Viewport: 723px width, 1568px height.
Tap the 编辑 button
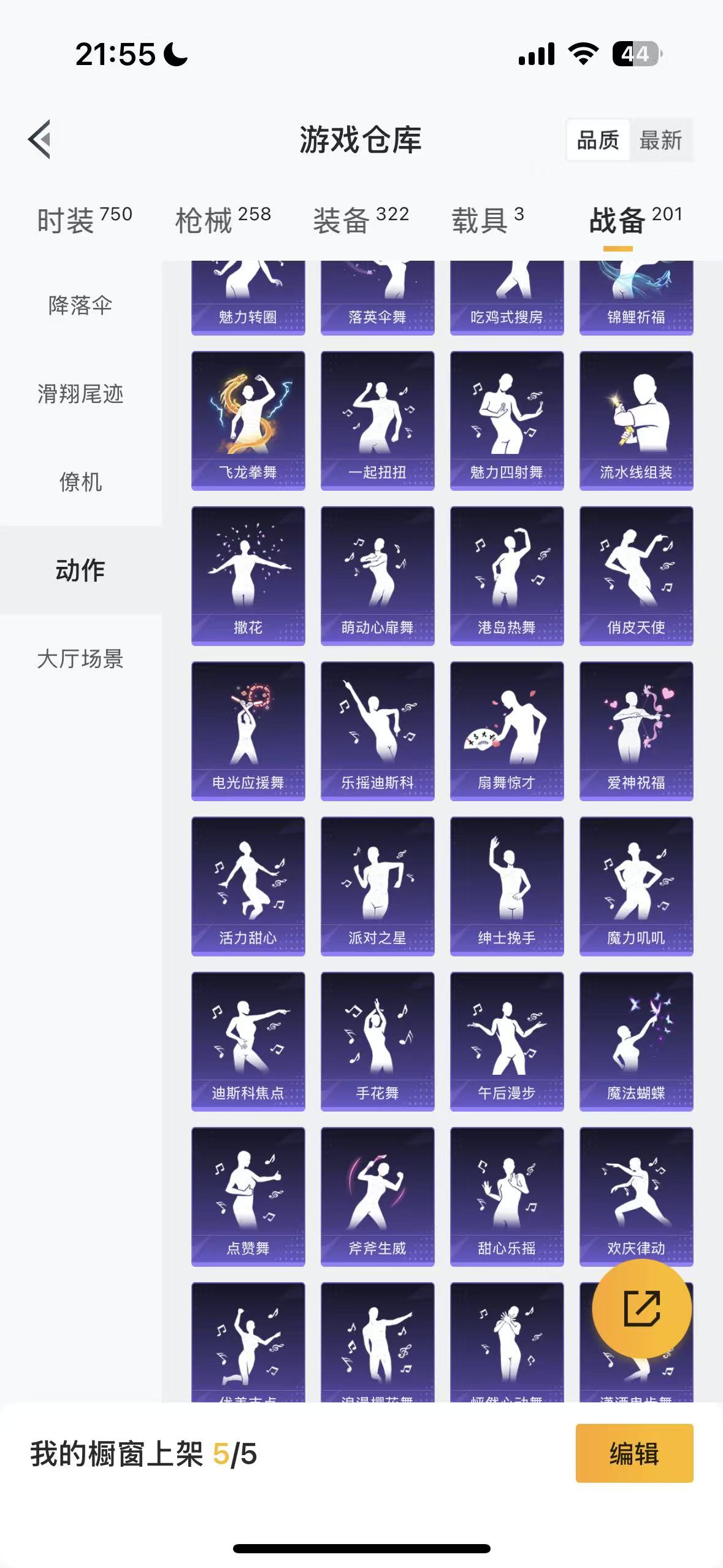click(x=634, y=1453)
